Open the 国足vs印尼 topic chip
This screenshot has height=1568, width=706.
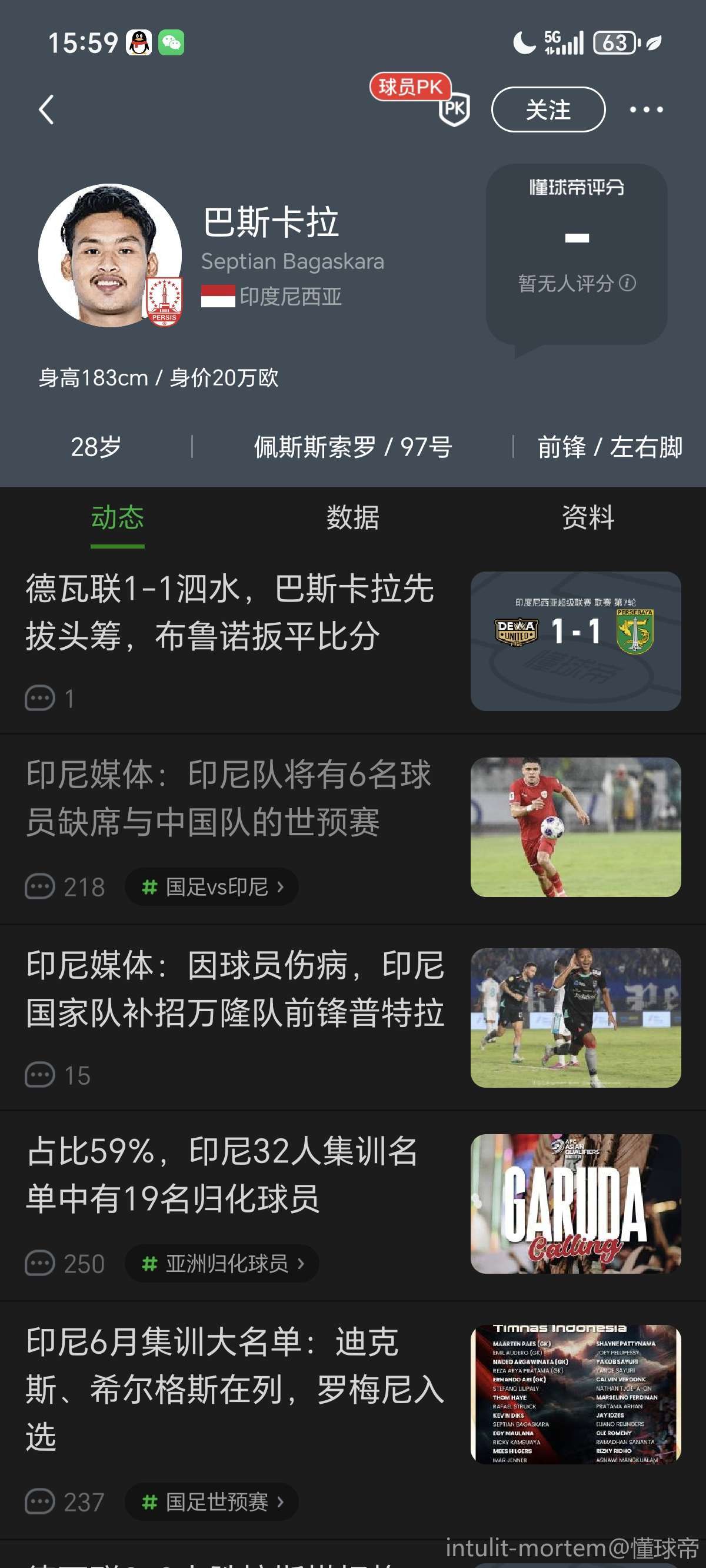click(x=212, y=887)
